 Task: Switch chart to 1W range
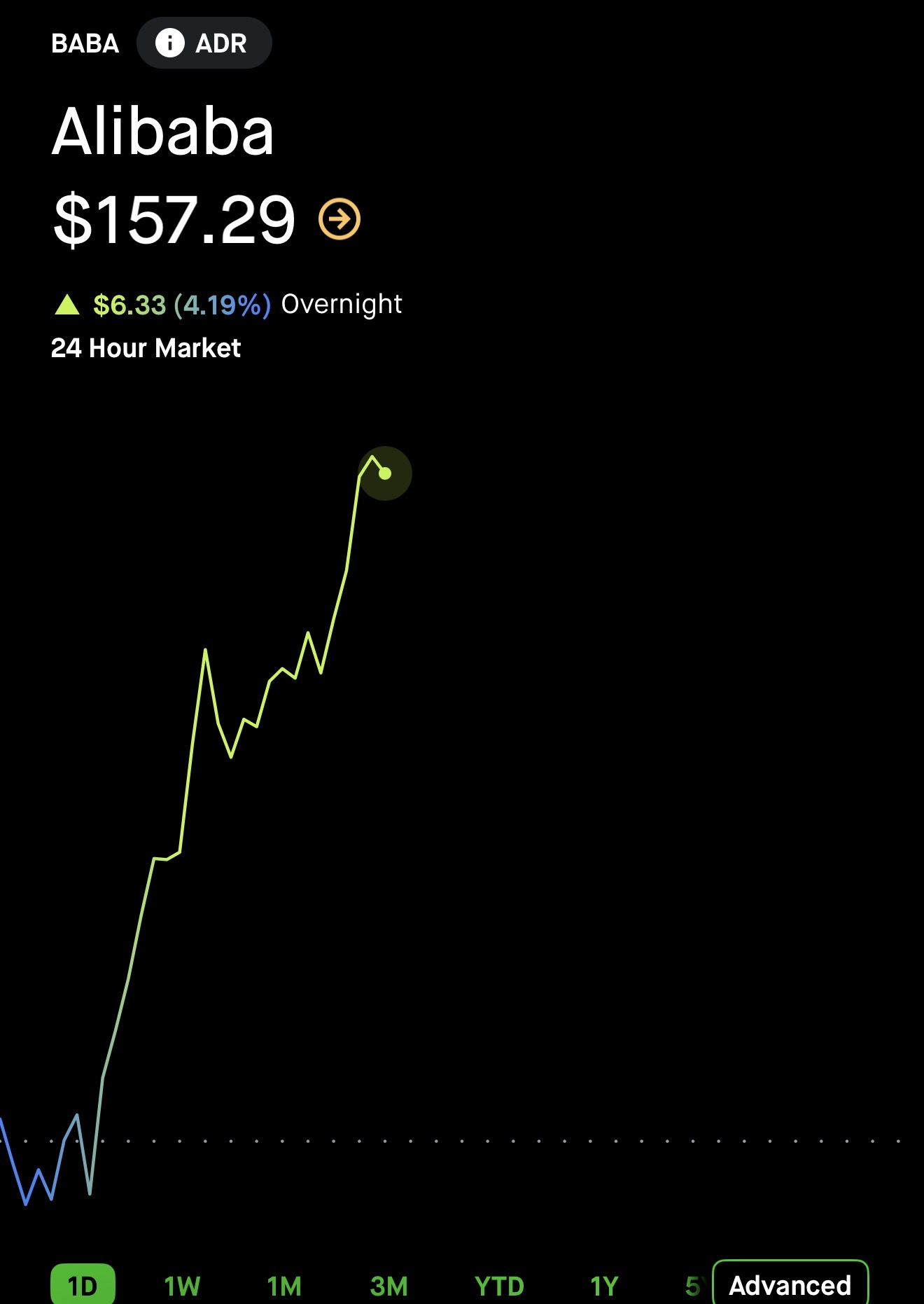[x=182, y=1286]
